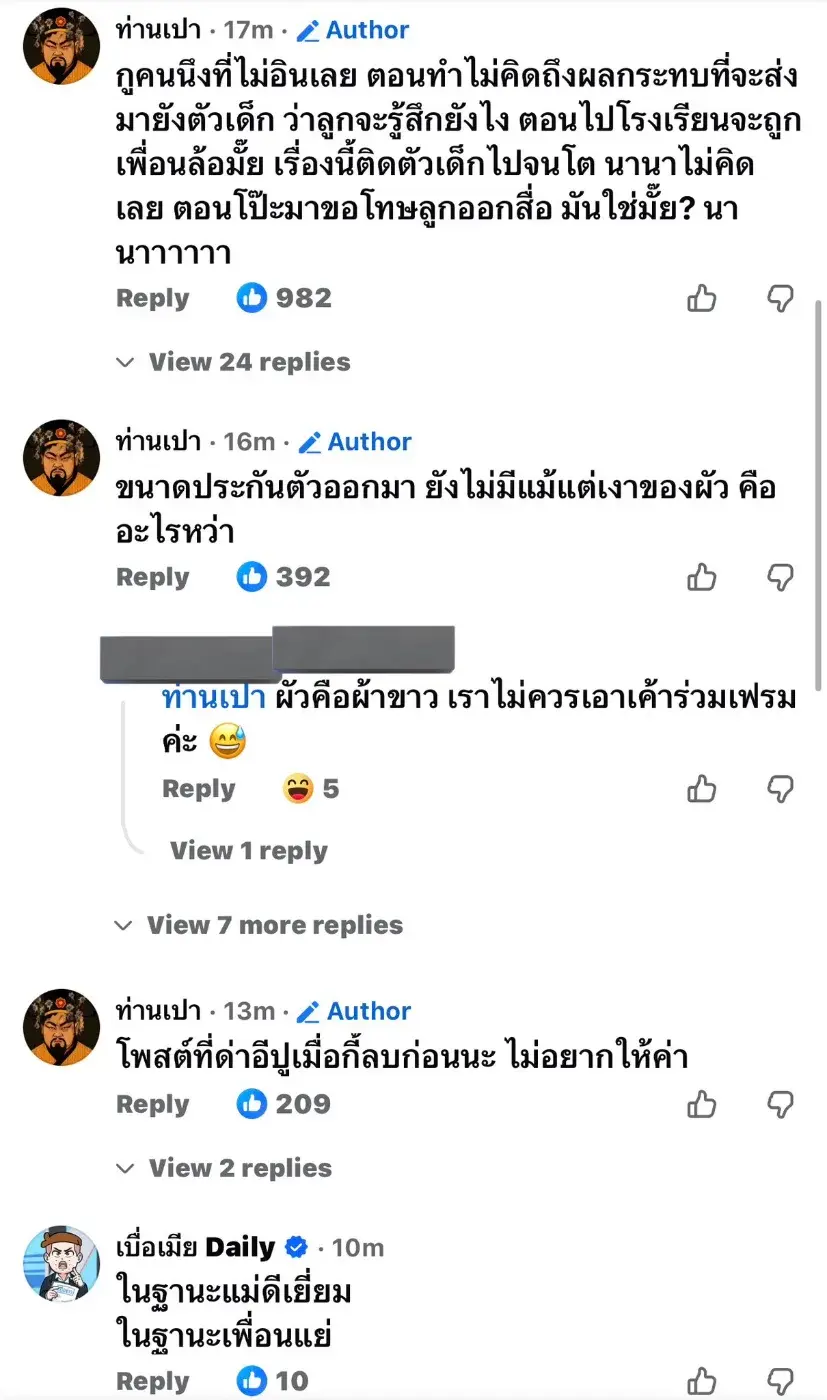This screenshot has height=1400, width=827.
Task: Thumbs down the comment with 392 likes
Action: tap(780, 577)
